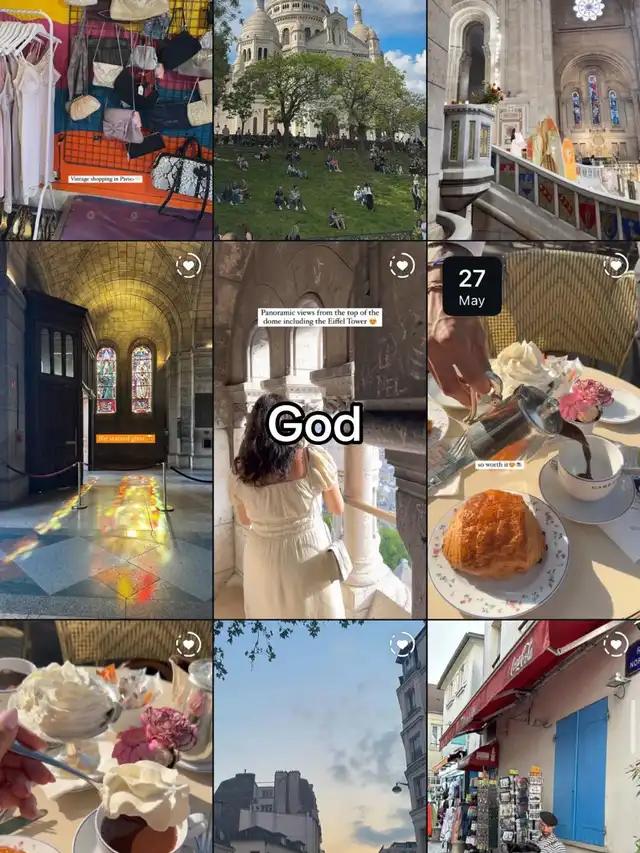Open the church altar interior photo
The width and height of the screenshot is (640, 853).
(534, 118)
